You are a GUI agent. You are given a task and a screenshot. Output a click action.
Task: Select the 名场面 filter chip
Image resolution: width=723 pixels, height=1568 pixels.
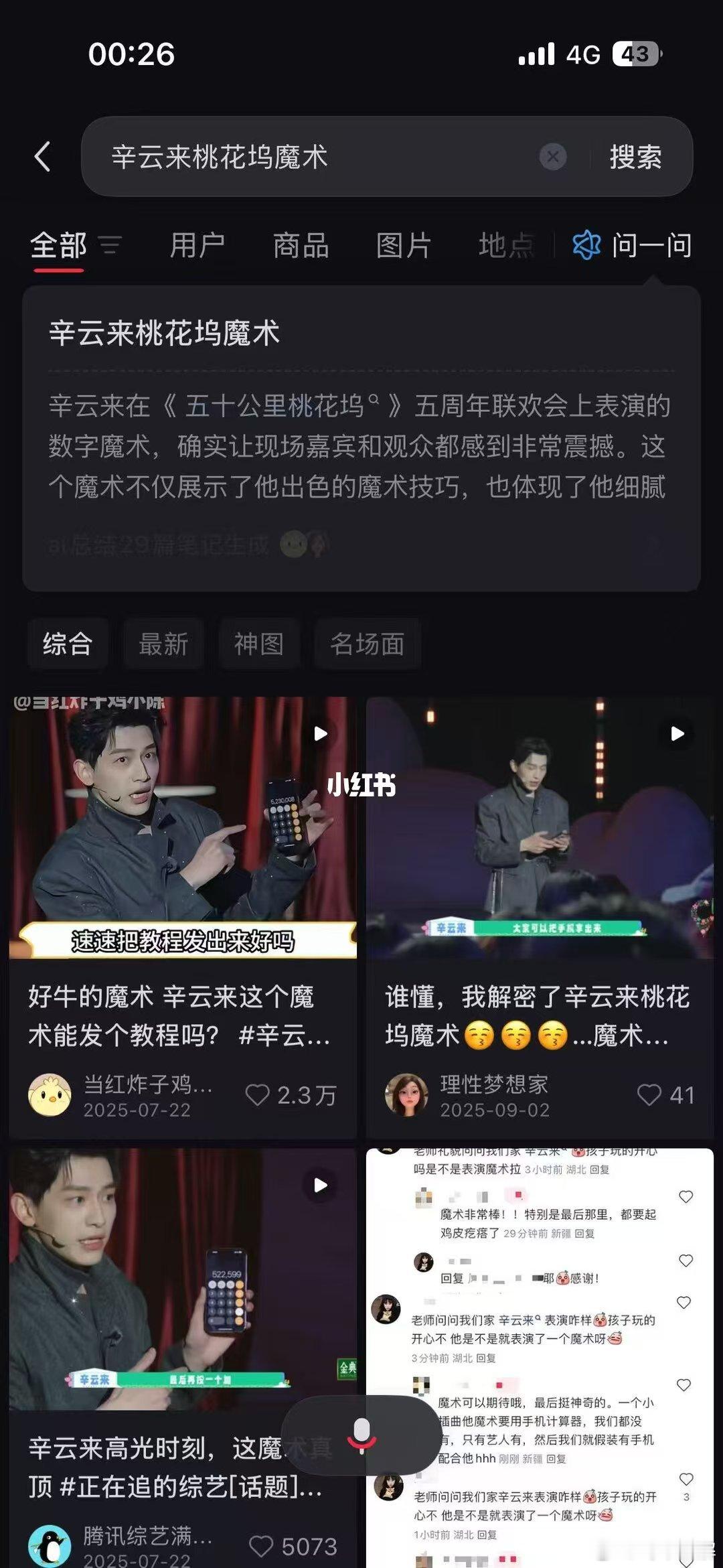367,644
